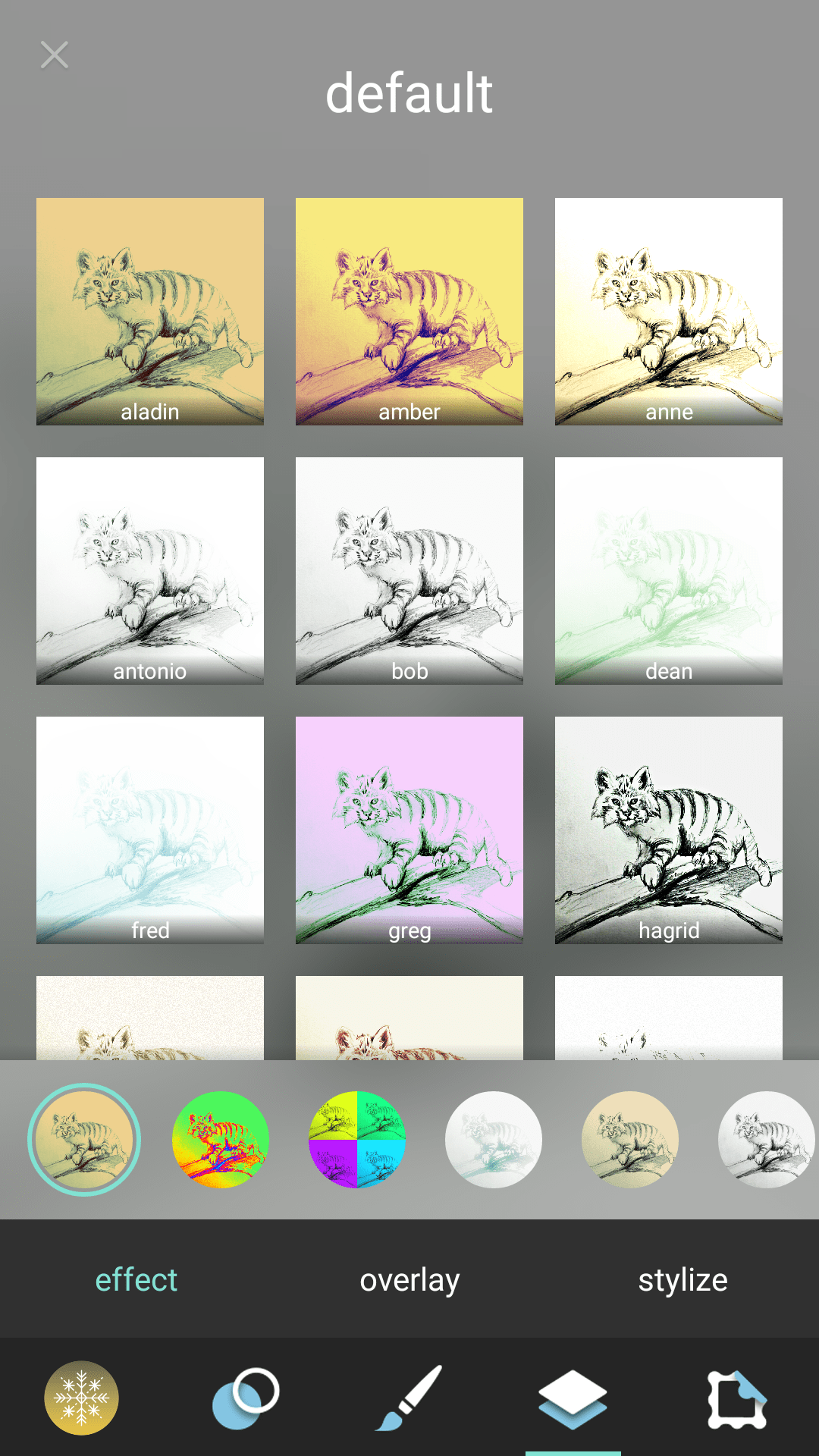The image size is (819, 1456).
Task: Select the hagrid effect
Action: tap(669, 830)
